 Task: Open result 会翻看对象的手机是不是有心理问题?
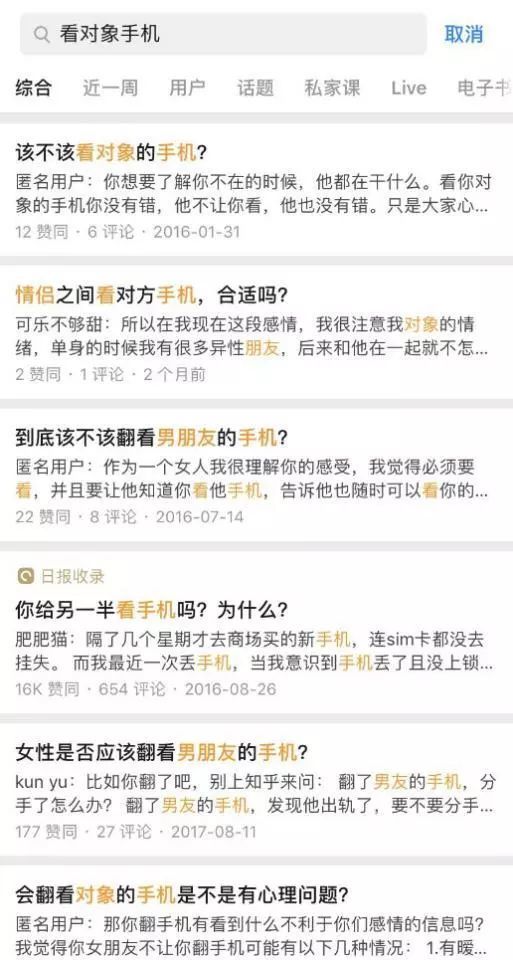point(182,896)
